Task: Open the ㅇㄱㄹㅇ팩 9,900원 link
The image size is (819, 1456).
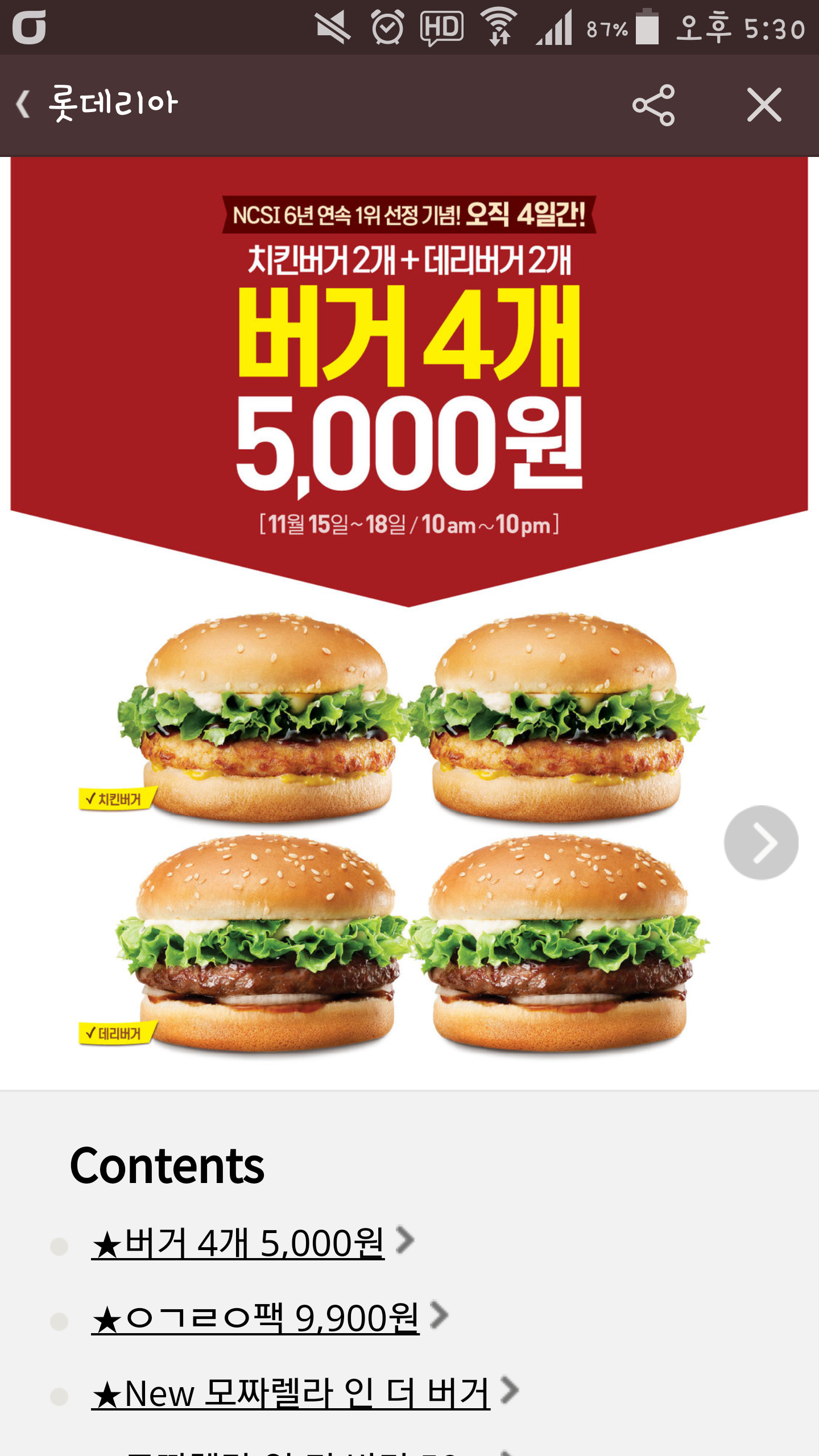Action: click(255, 1318)
